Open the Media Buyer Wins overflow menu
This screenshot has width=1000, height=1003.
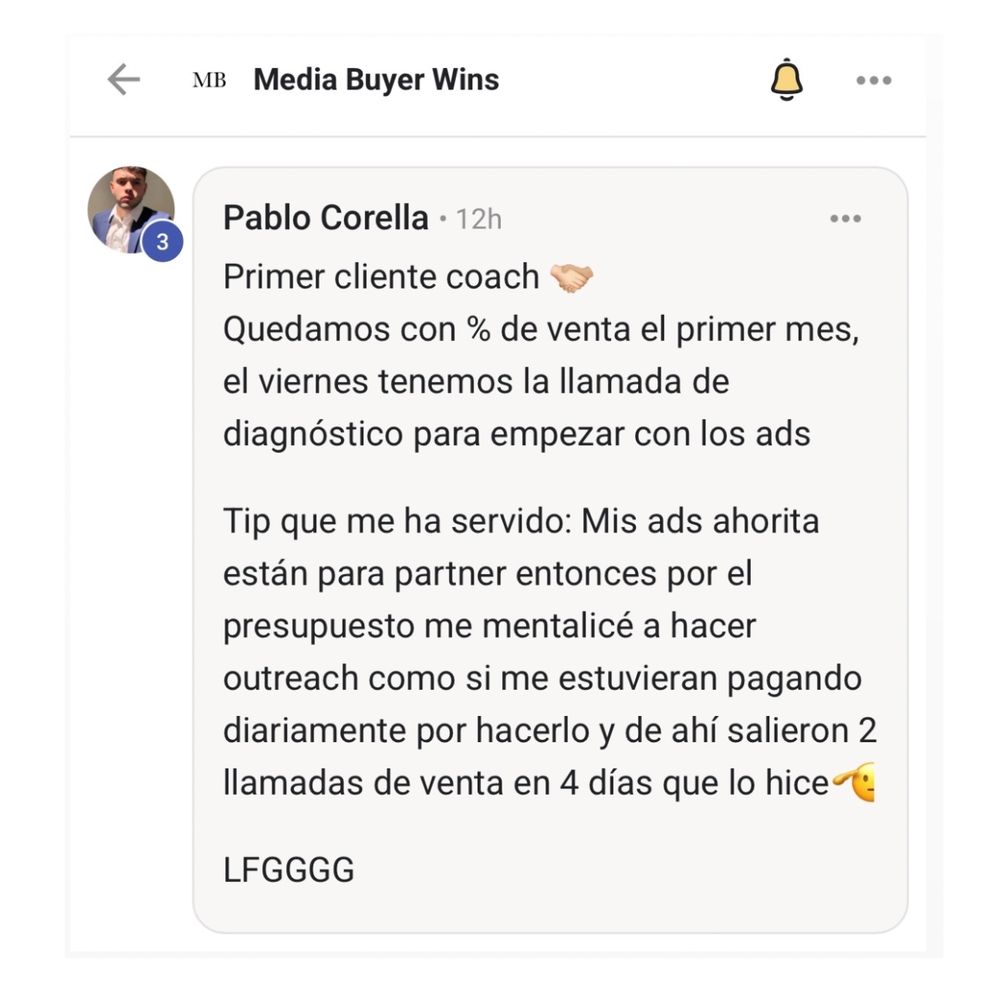873,81
